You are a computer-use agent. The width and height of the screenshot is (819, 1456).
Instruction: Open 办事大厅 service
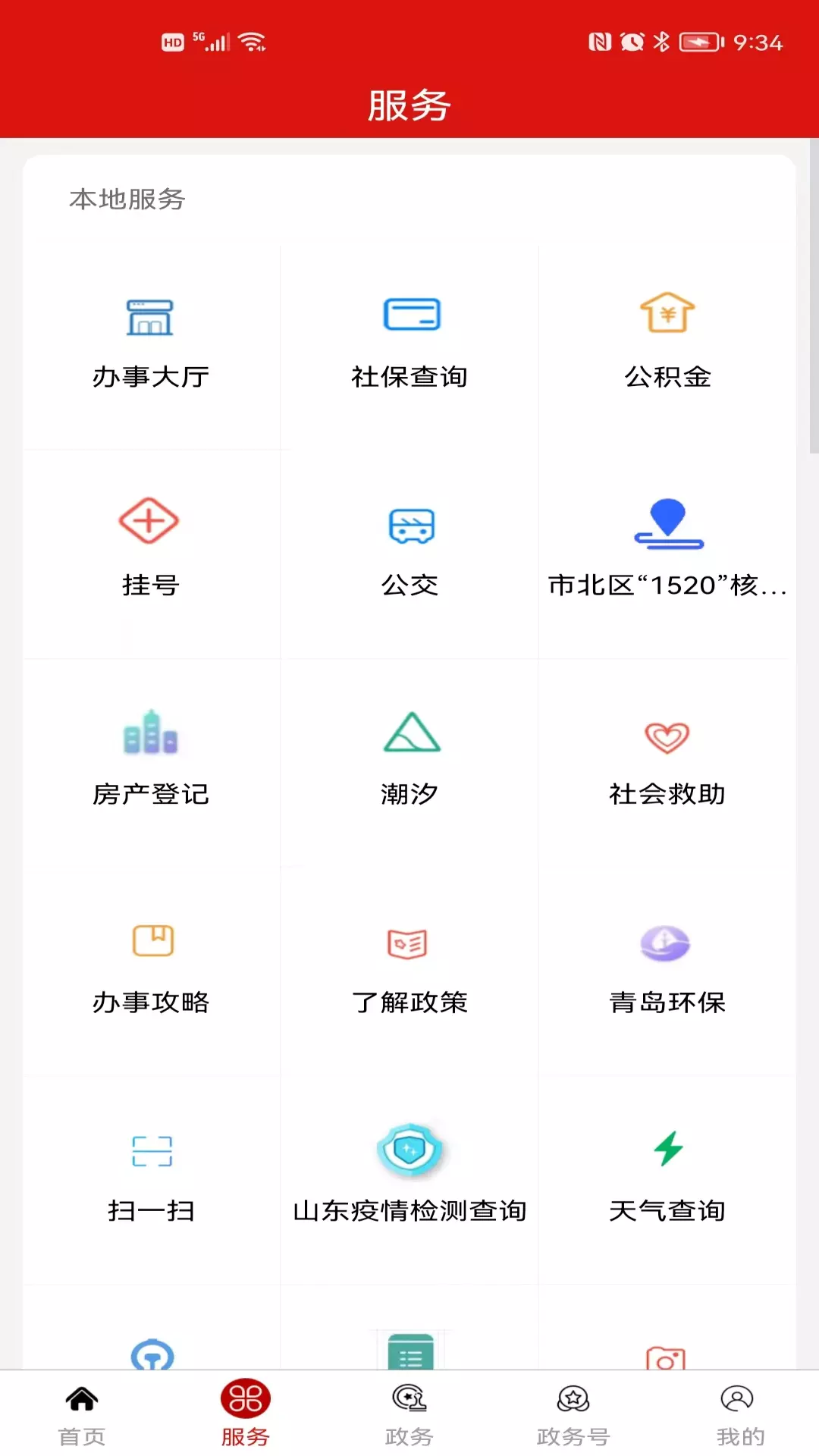pyautogui.click(x=151, y=346)
